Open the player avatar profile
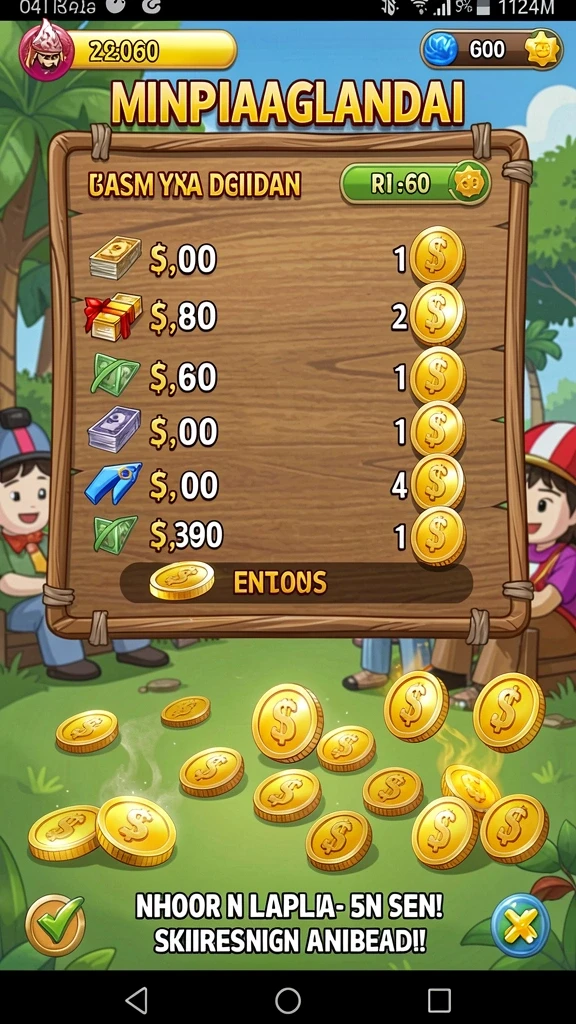Image resolution: width=576 pixels, height=1024 pixels. [46, 51]
